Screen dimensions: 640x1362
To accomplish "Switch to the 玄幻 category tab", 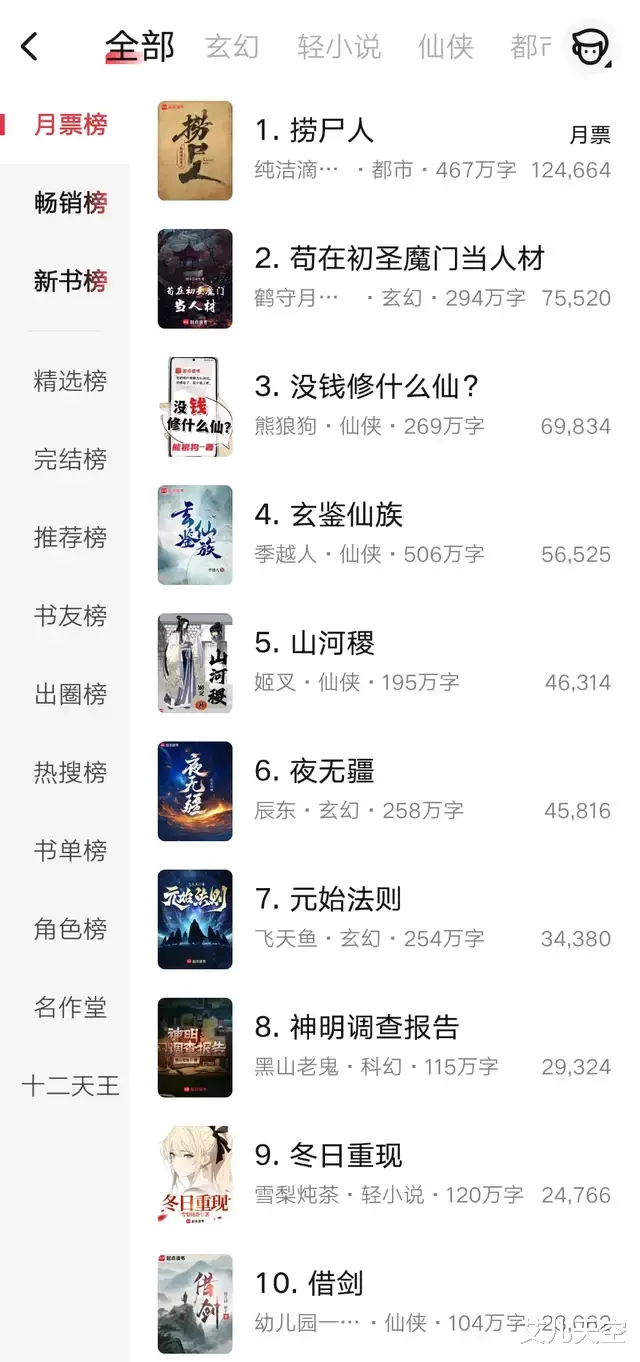I will 232,46.
